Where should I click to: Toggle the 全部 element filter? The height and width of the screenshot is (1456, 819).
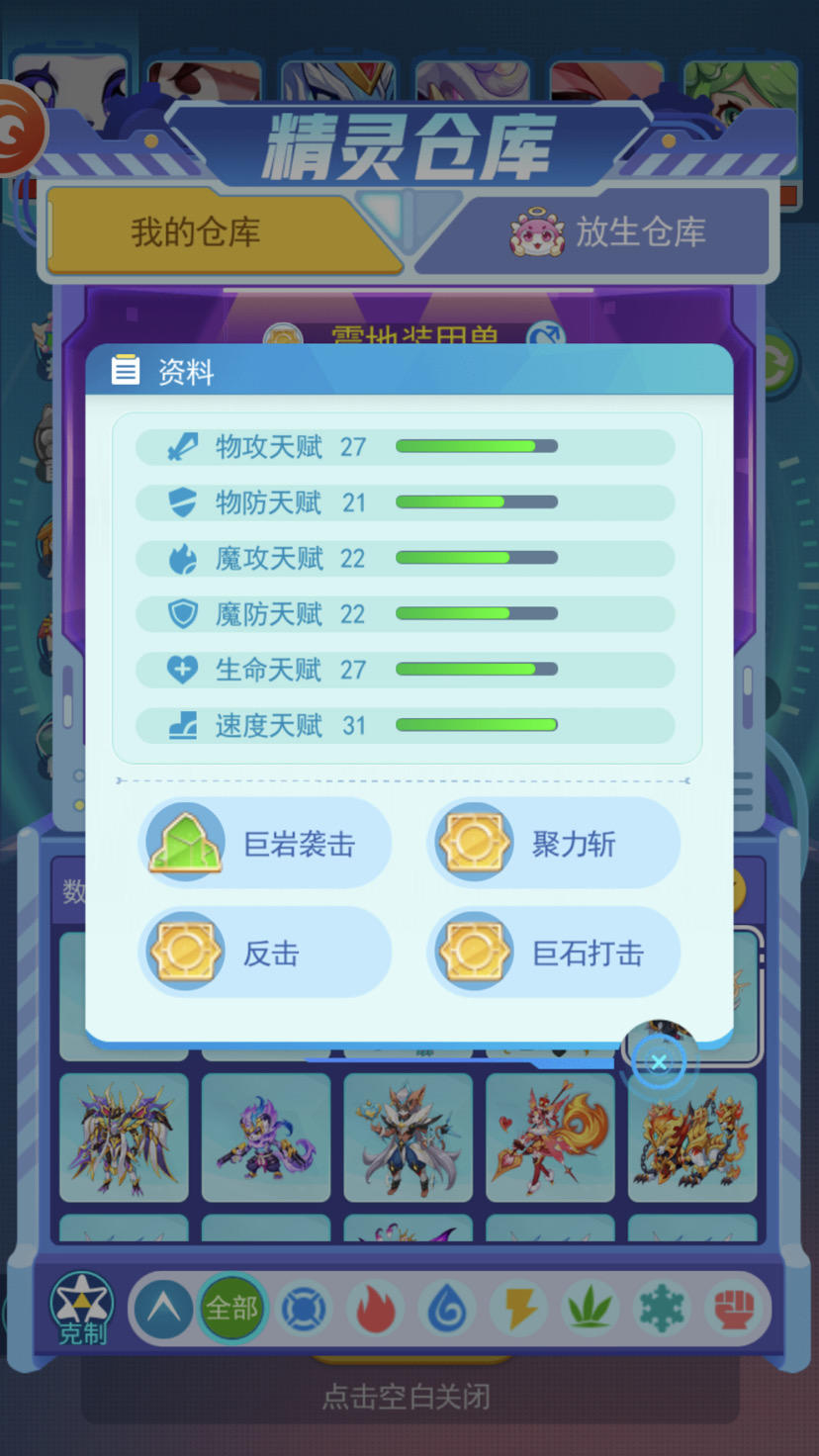click(x=232, y=1308)
